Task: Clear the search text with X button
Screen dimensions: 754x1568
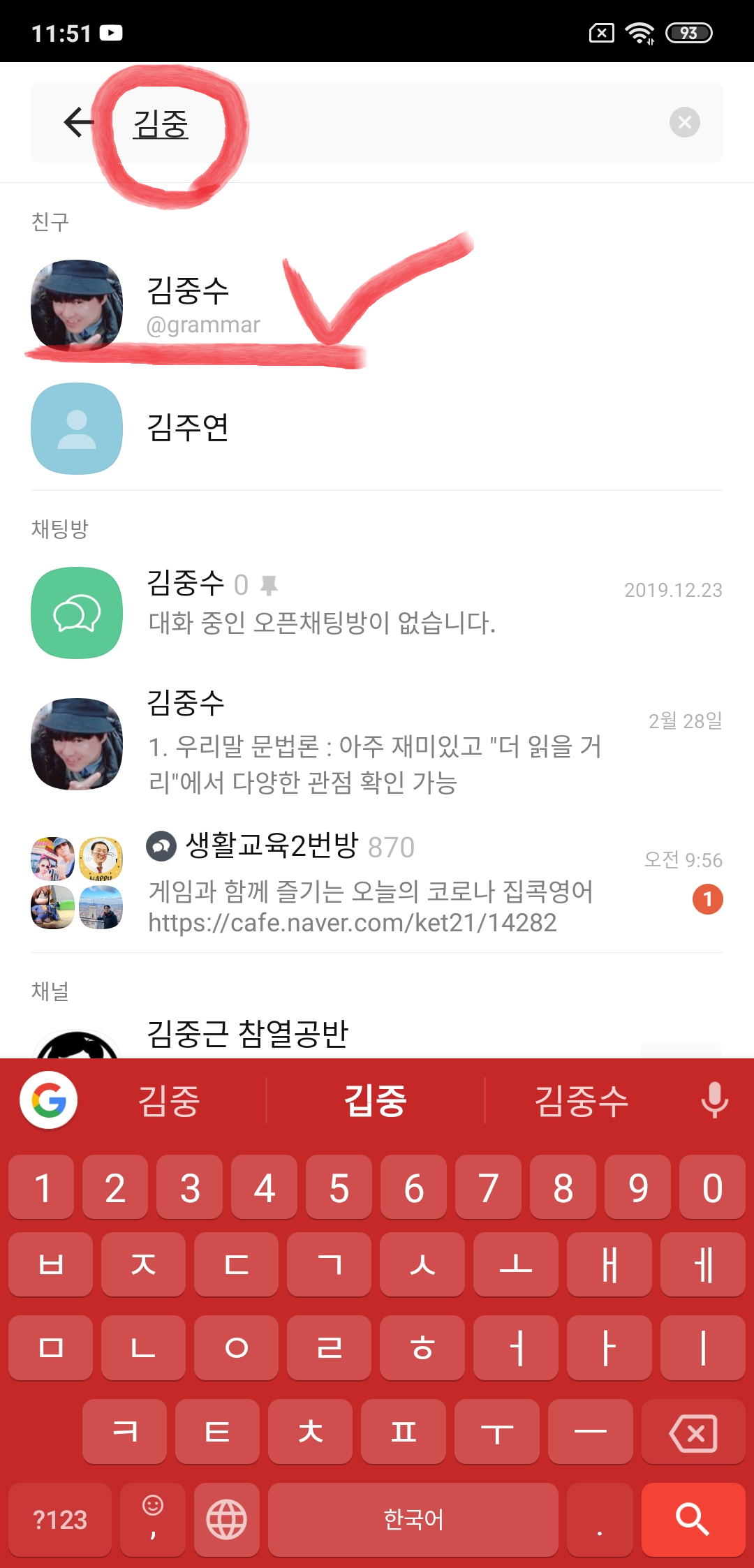Action: (685, 122)
